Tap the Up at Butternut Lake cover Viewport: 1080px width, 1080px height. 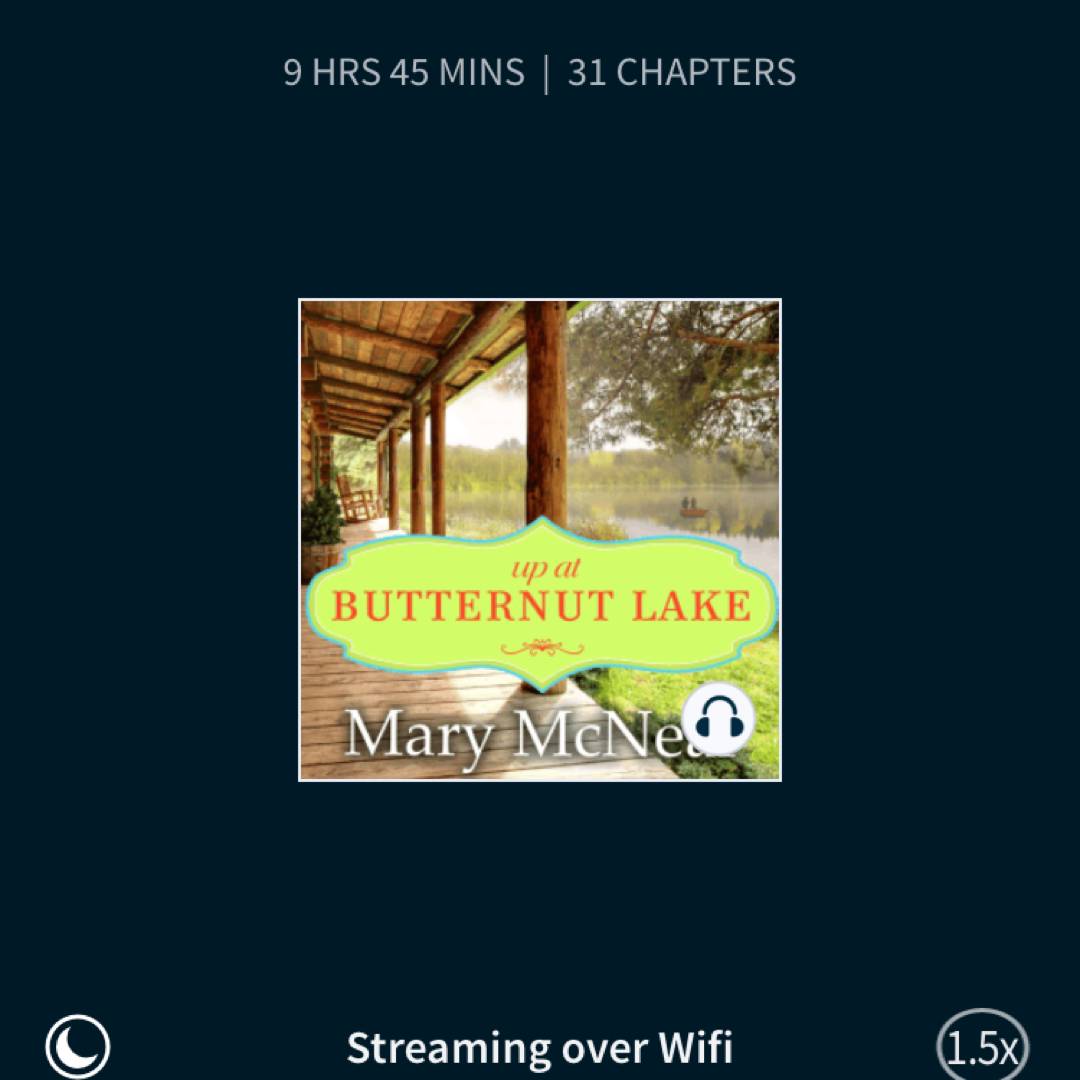point(540,540)
